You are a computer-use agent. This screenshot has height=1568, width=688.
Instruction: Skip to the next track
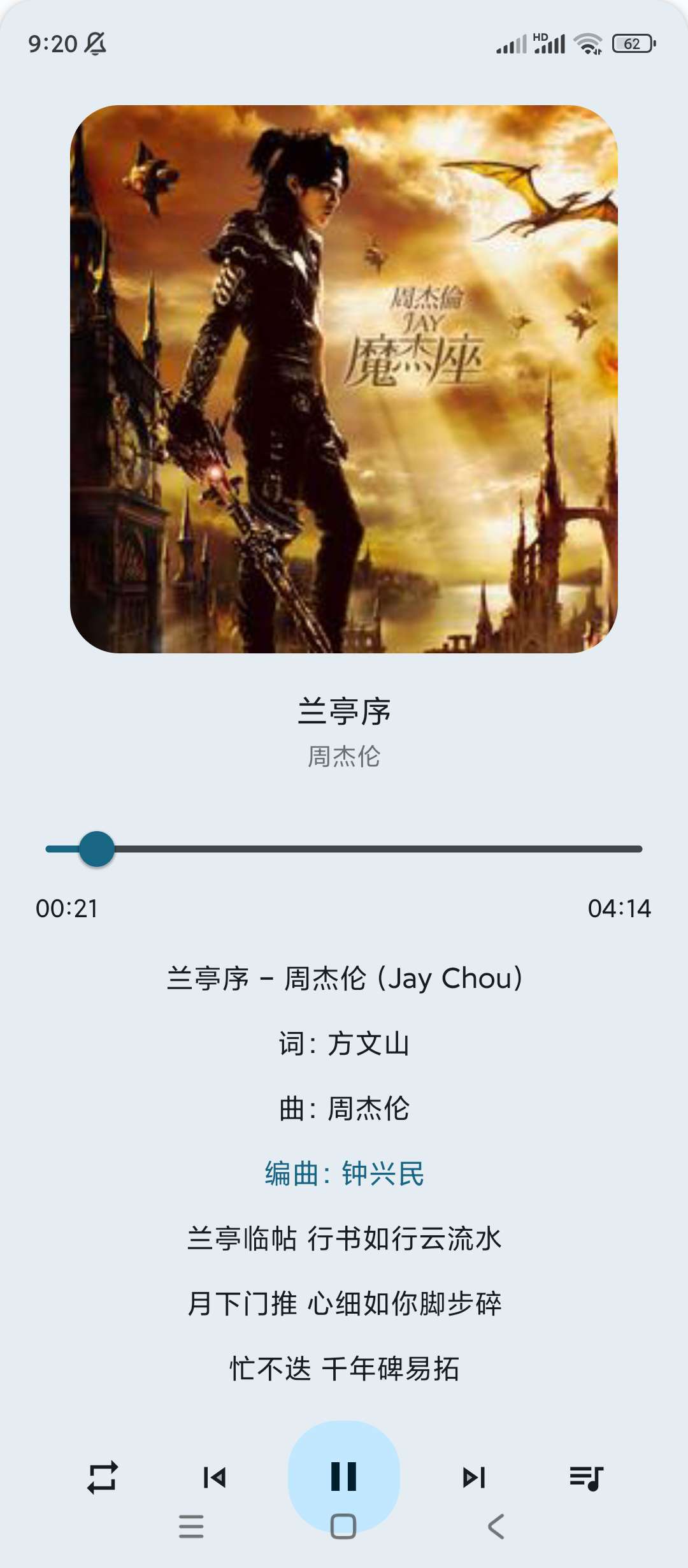pyautogui.click(x=474, y=1477)
